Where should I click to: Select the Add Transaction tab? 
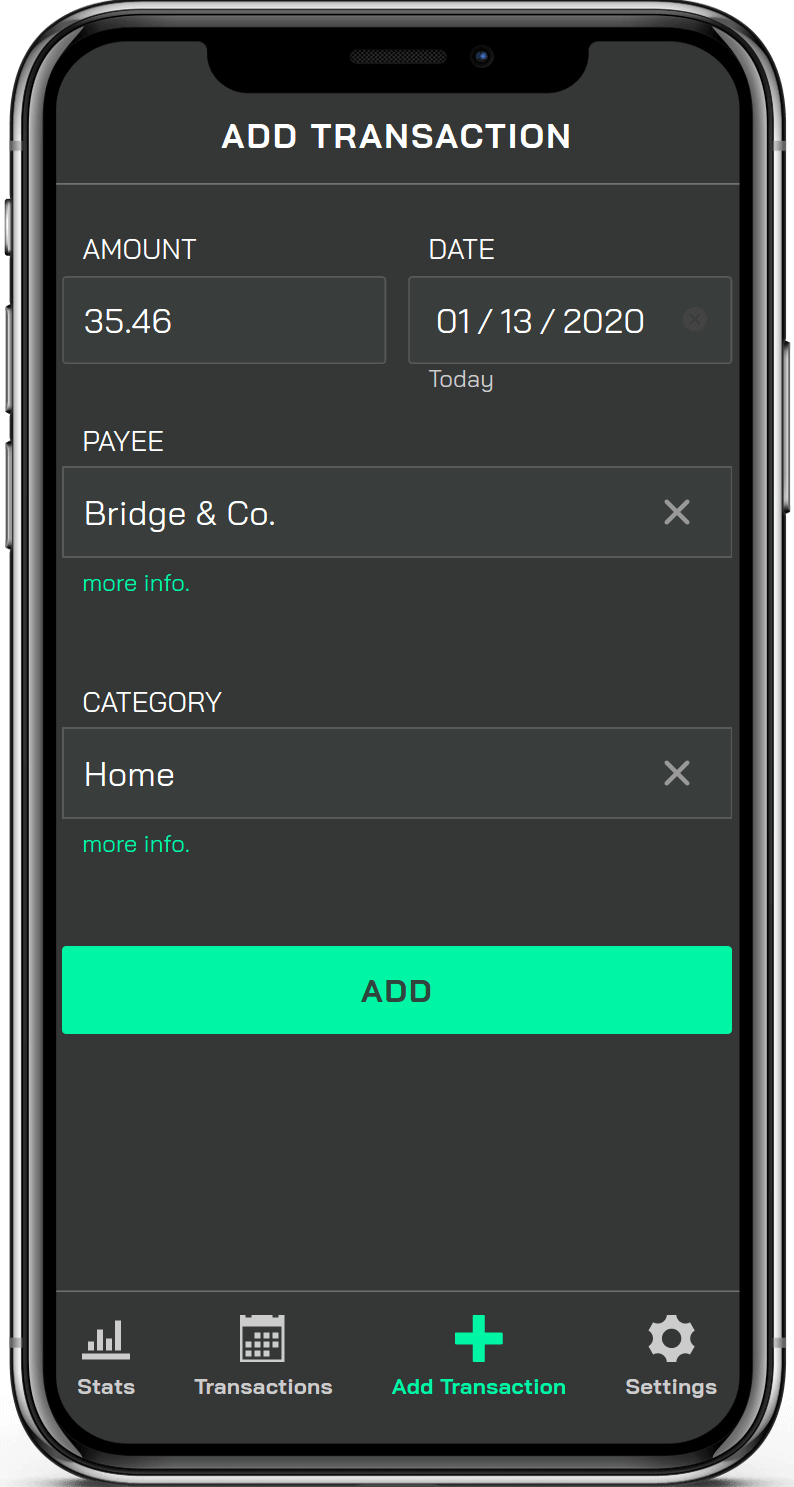[x=479, y=1357]
